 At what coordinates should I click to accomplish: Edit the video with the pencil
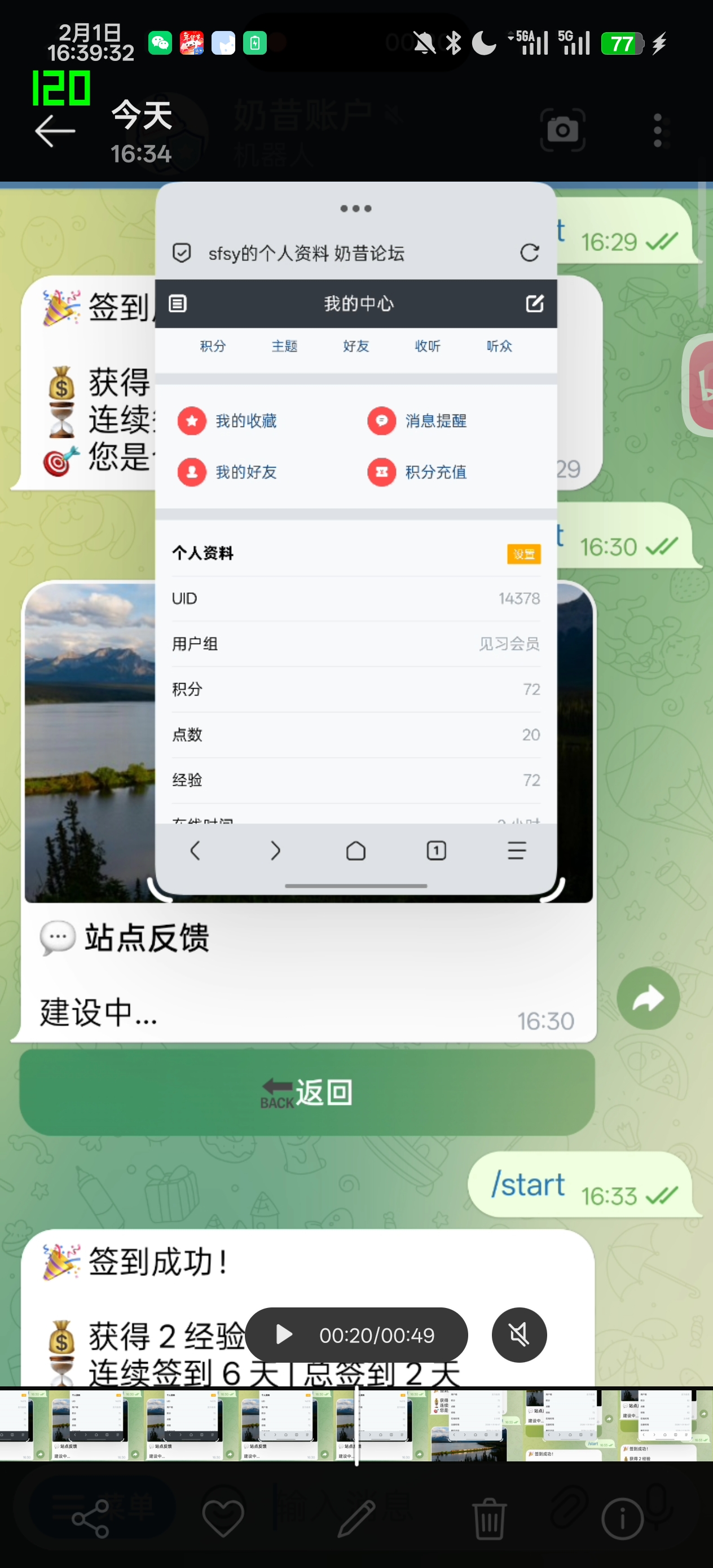pyautogui.click(x=356, y=1518)
